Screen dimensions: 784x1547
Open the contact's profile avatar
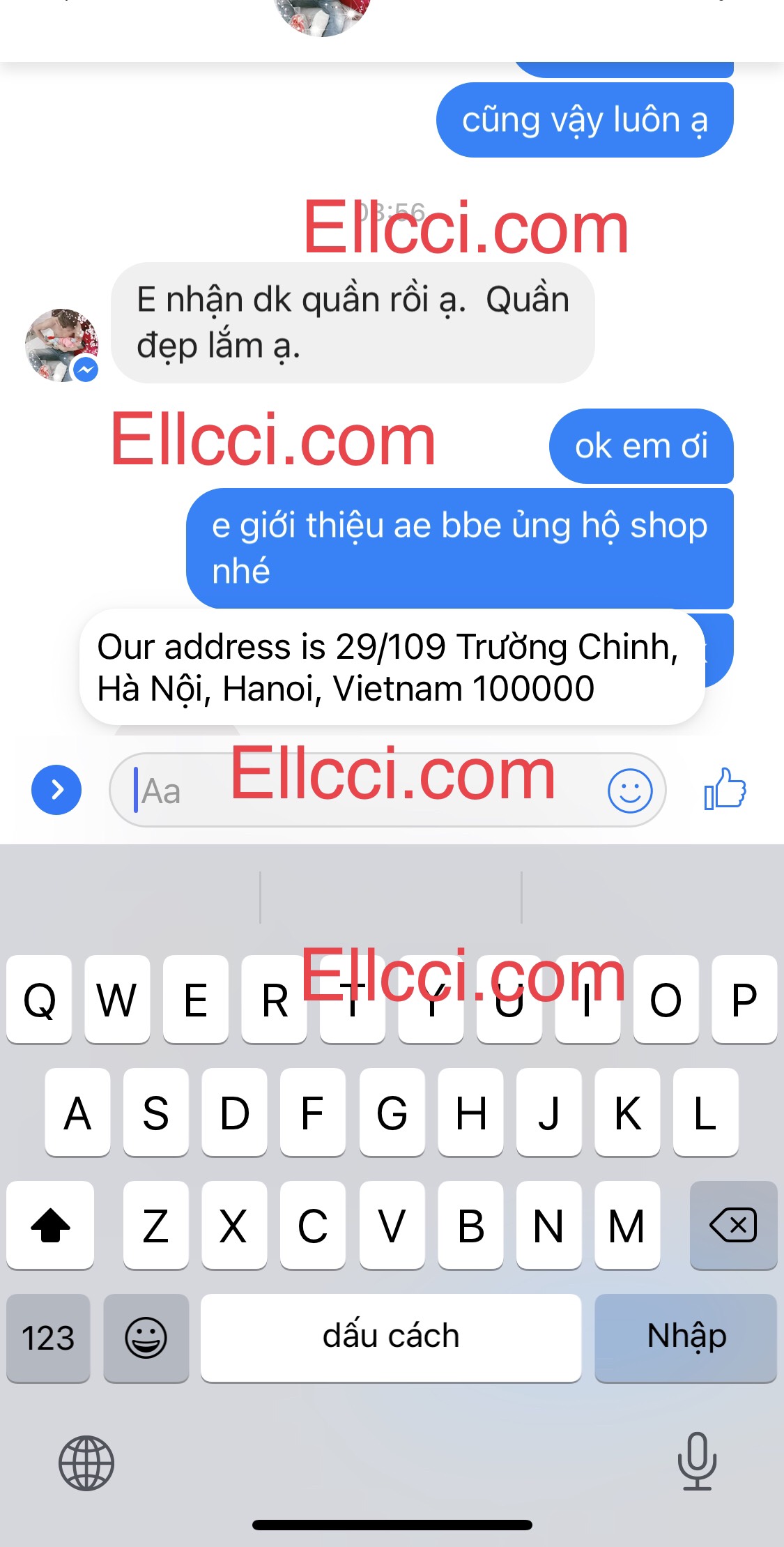pyautogui.click(x=61, y=345)
